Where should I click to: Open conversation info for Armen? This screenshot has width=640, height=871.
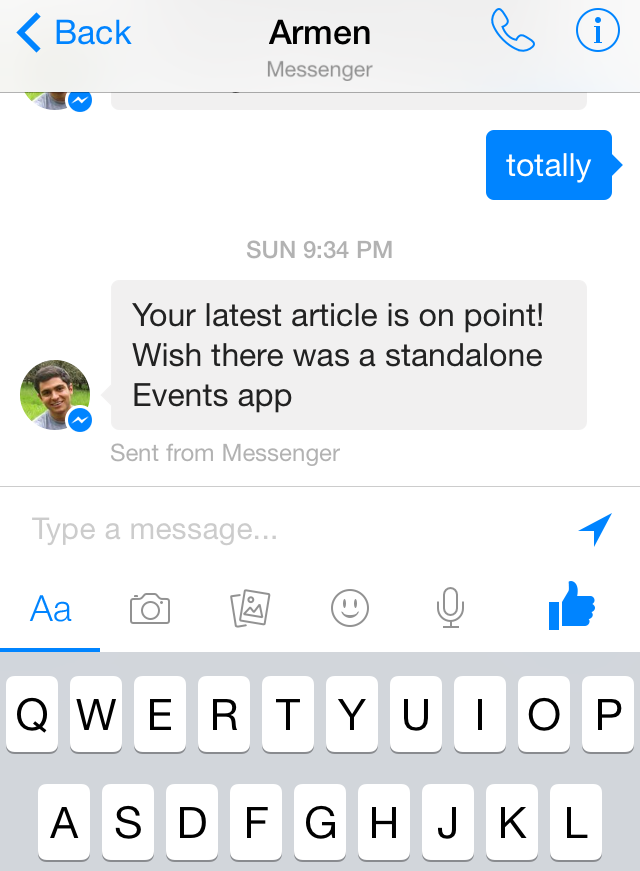tap(598, 32)
